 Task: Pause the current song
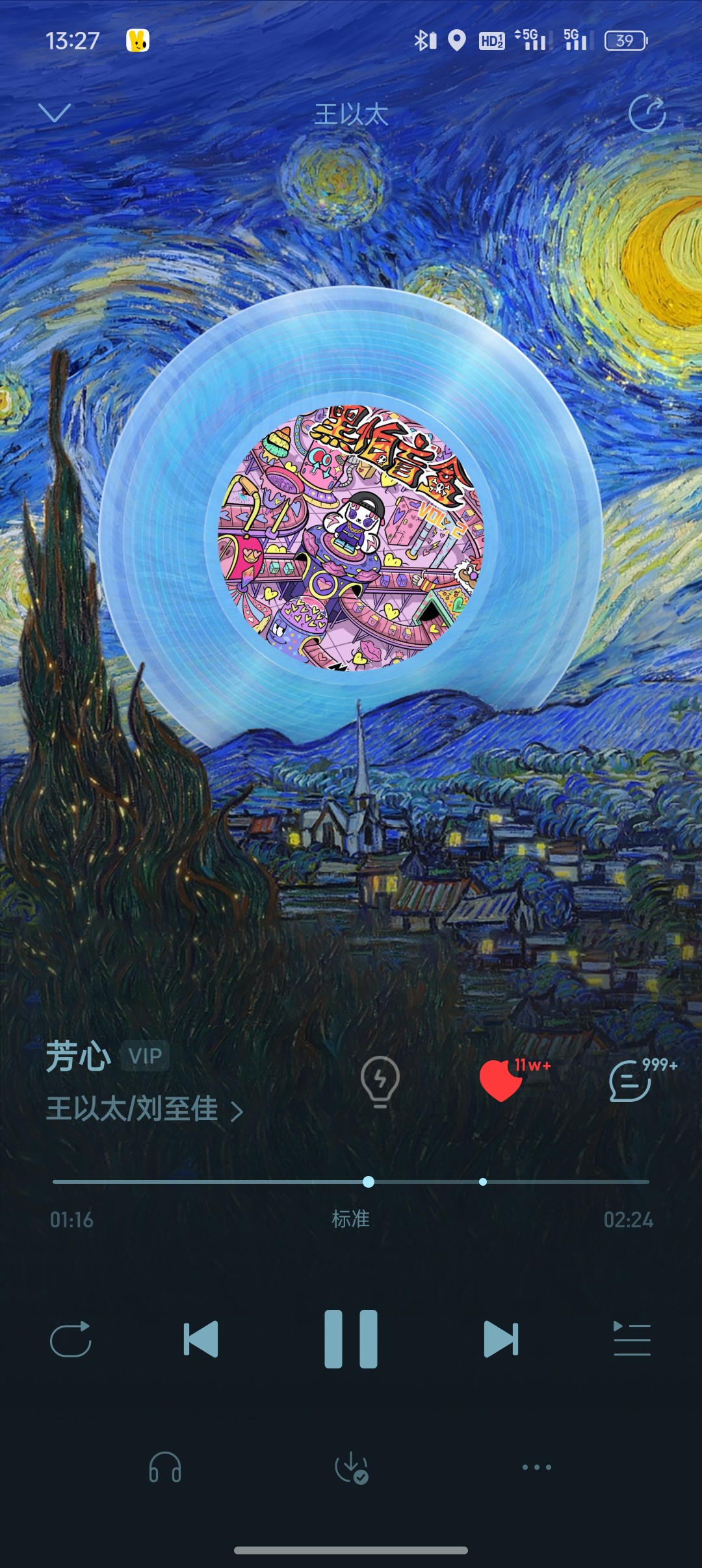click(351, 1339)
